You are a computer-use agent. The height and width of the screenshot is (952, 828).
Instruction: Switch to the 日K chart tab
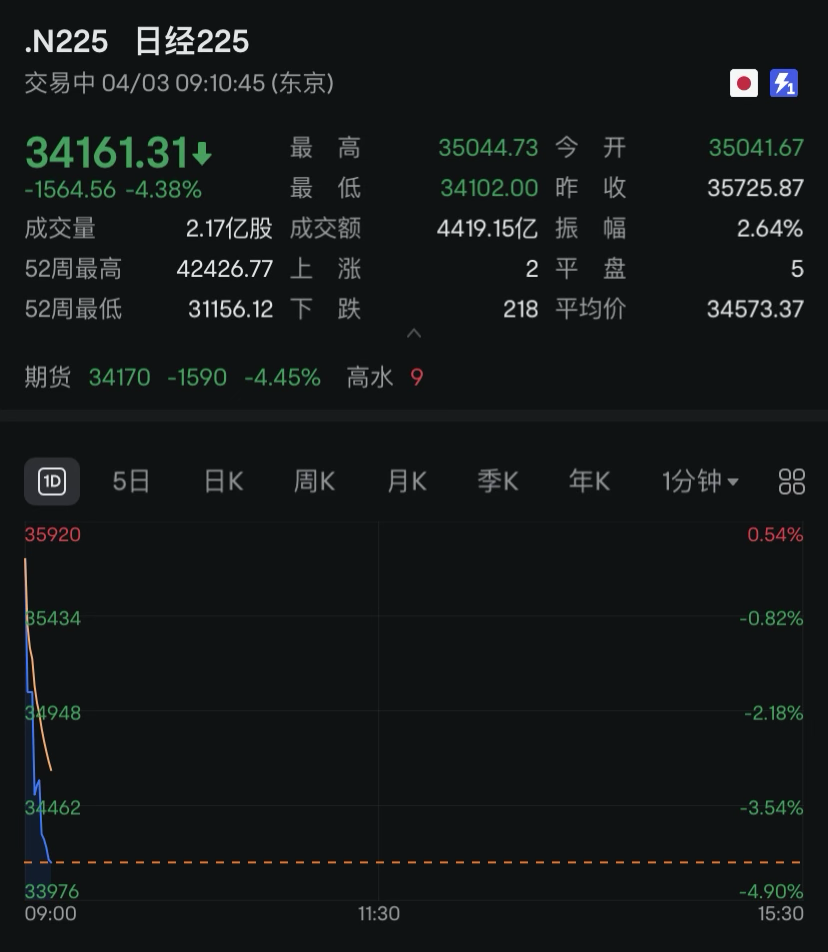pyautogui.click(x=223, y=481)
